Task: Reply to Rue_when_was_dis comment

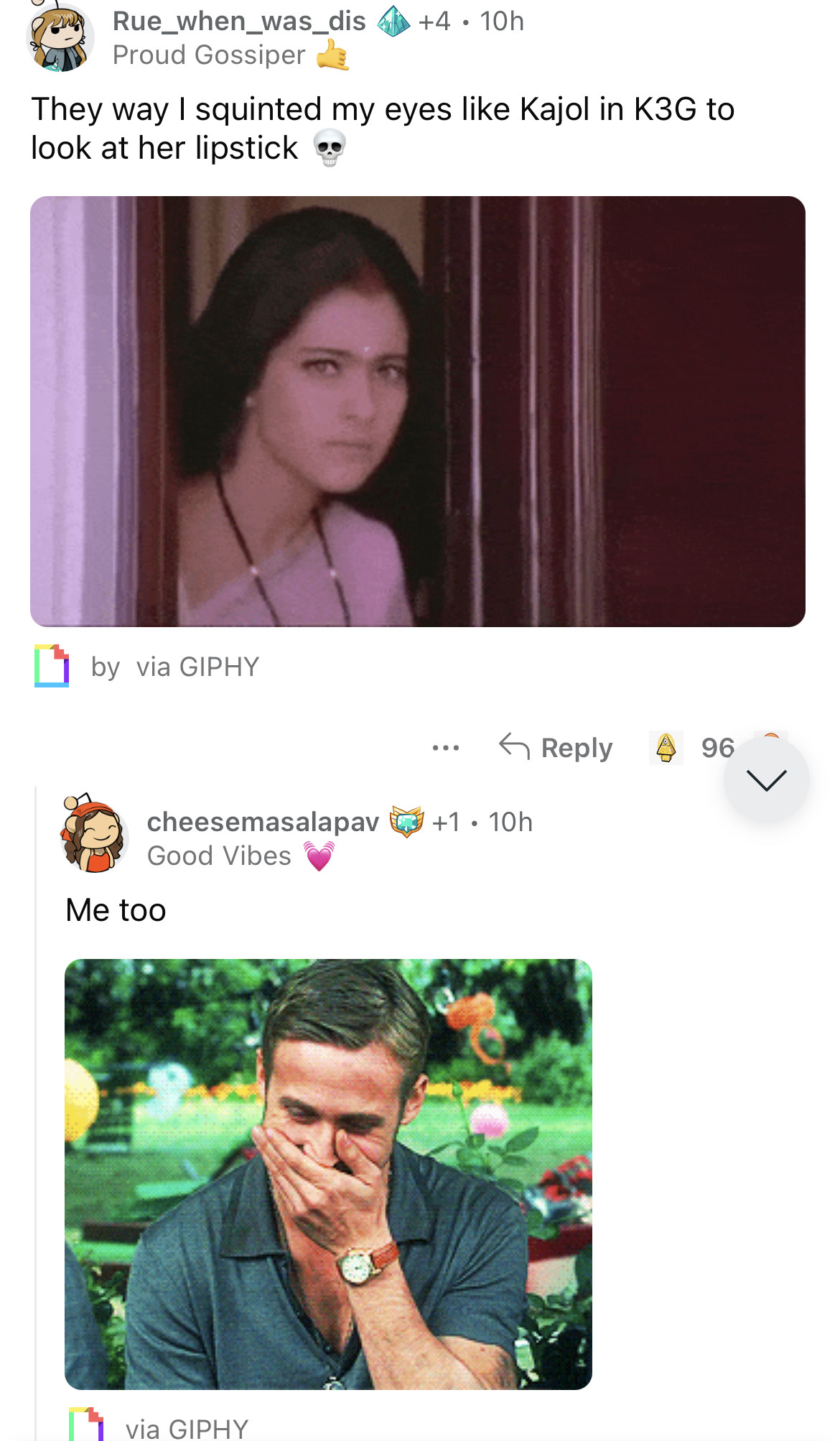Action: [556, 748]
